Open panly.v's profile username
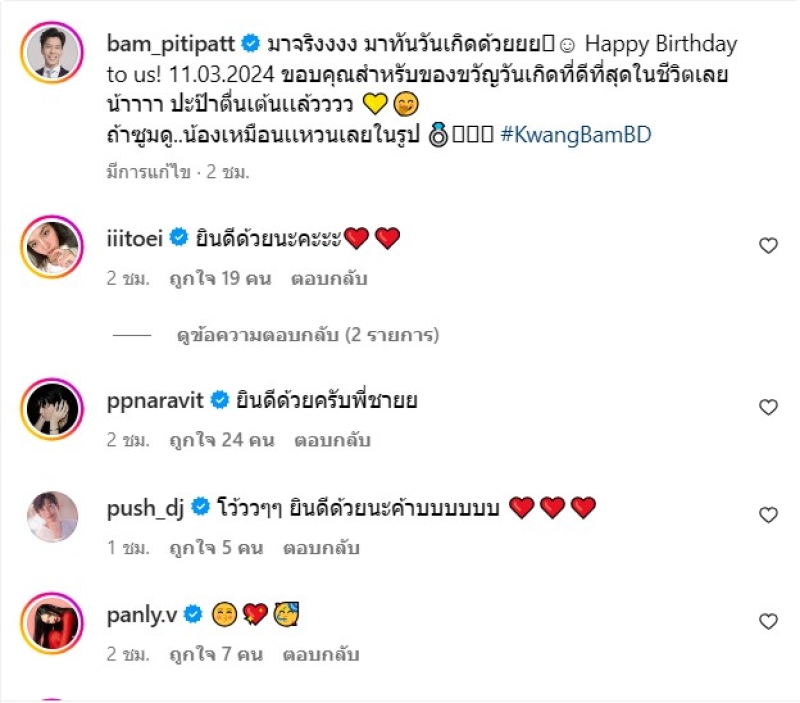 point(142,615)
